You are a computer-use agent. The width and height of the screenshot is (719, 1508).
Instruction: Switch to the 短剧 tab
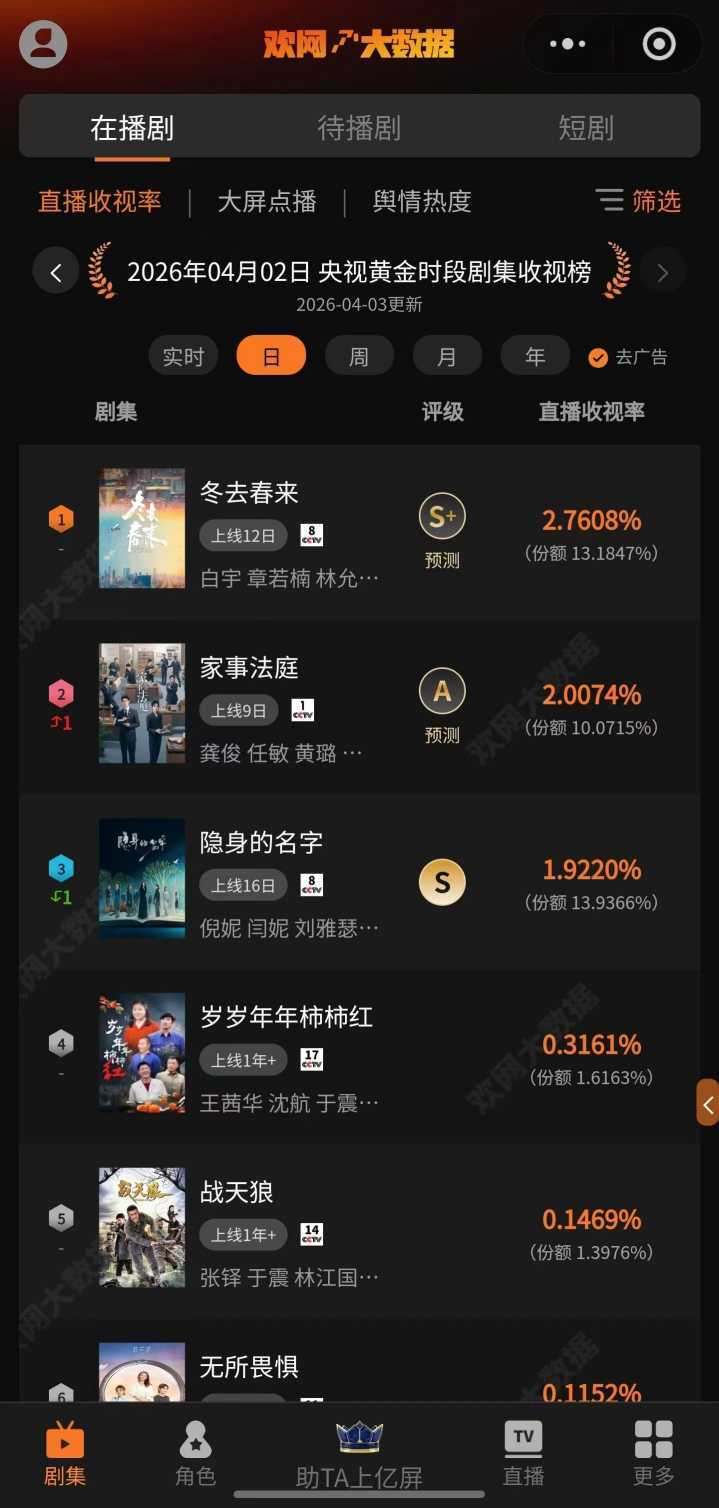tap(585, 128)
